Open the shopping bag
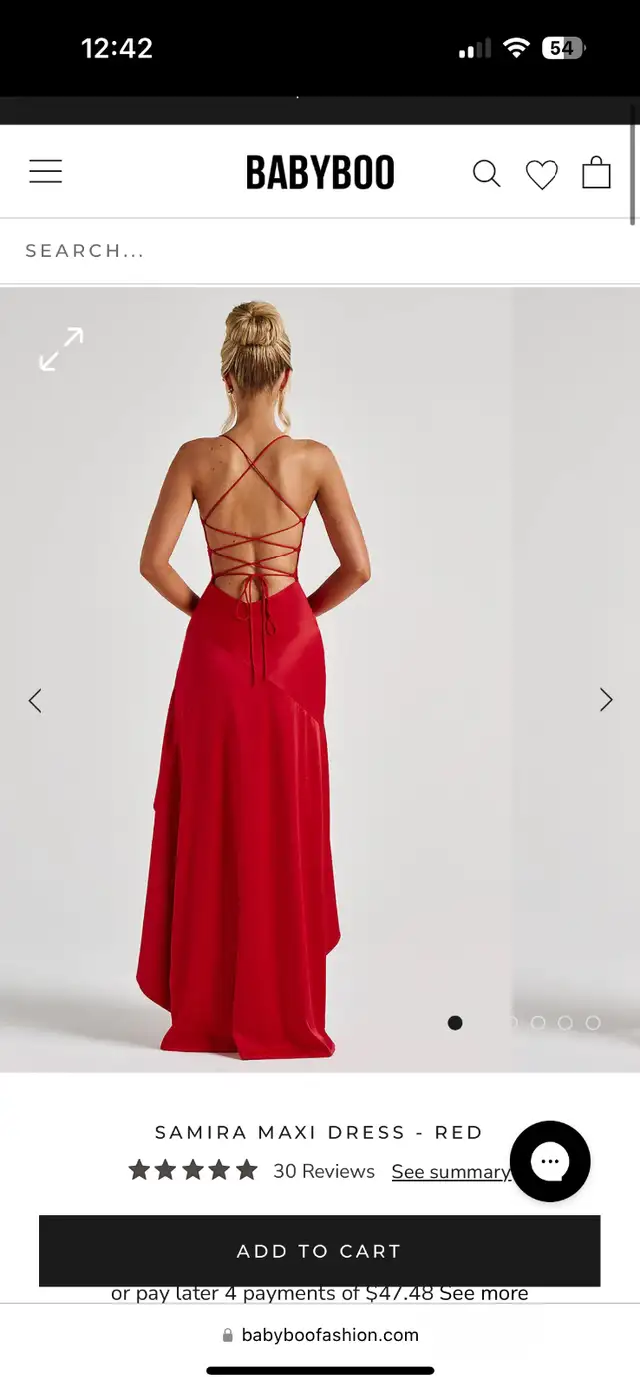640x1388 pixels. 596,172
